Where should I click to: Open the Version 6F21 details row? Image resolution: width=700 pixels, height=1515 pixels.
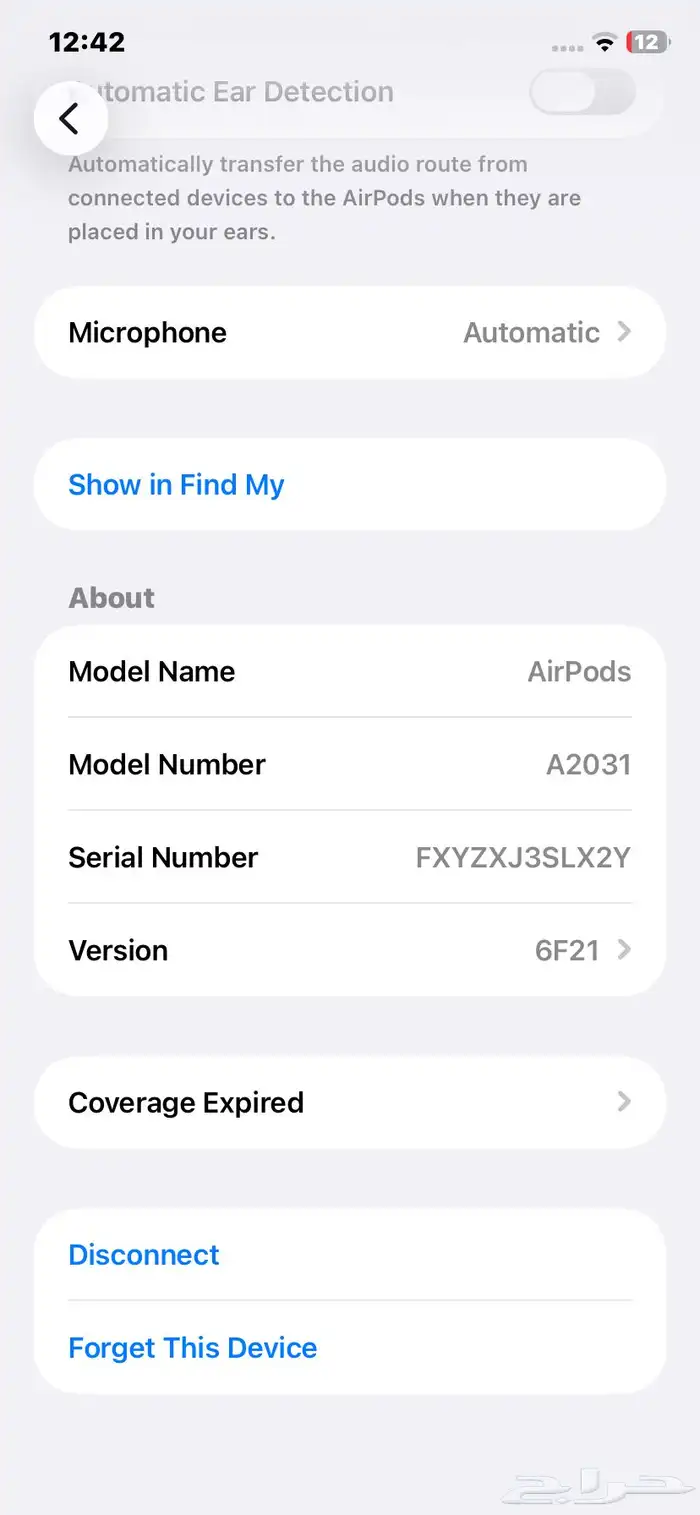[349, 950]
